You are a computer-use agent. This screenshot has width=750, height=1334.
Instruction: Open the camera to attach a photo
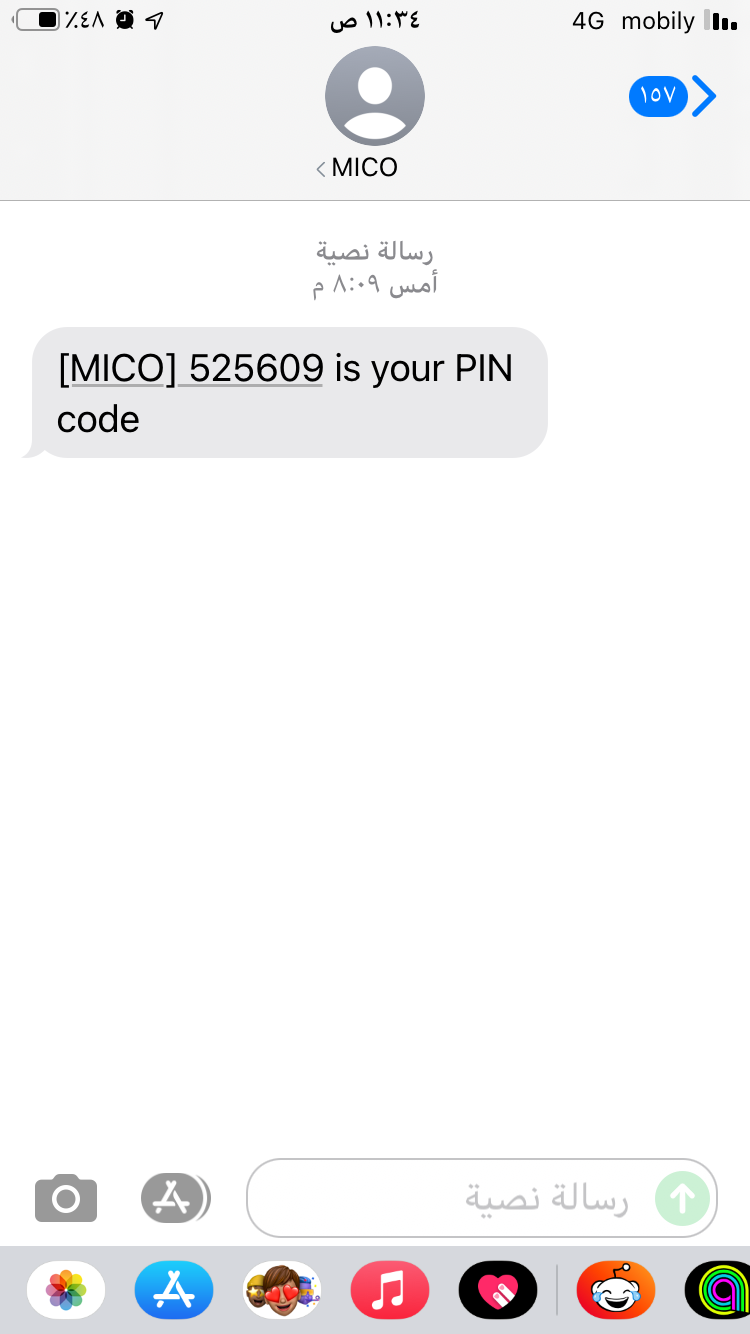pos(66,1197)
